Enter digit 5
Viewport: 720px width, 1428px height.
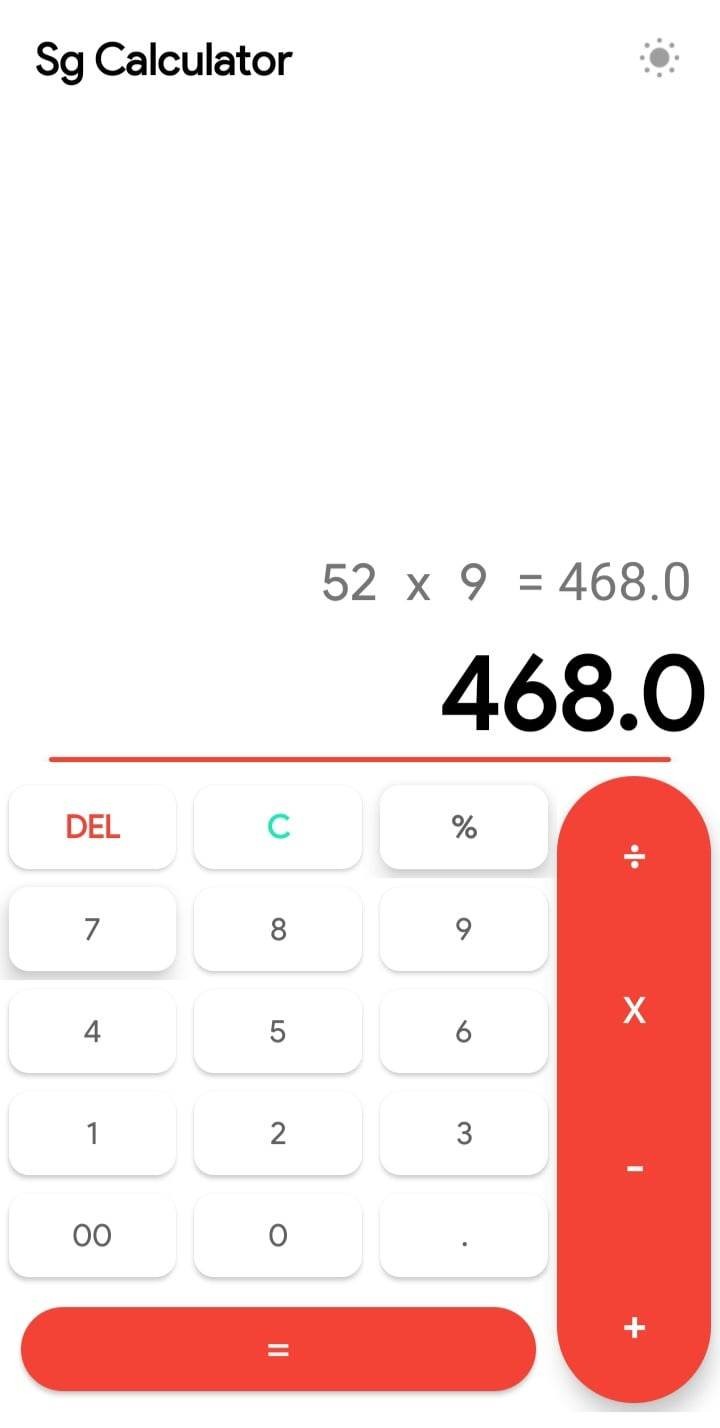pyautogui.click(x=278, y=1031)
